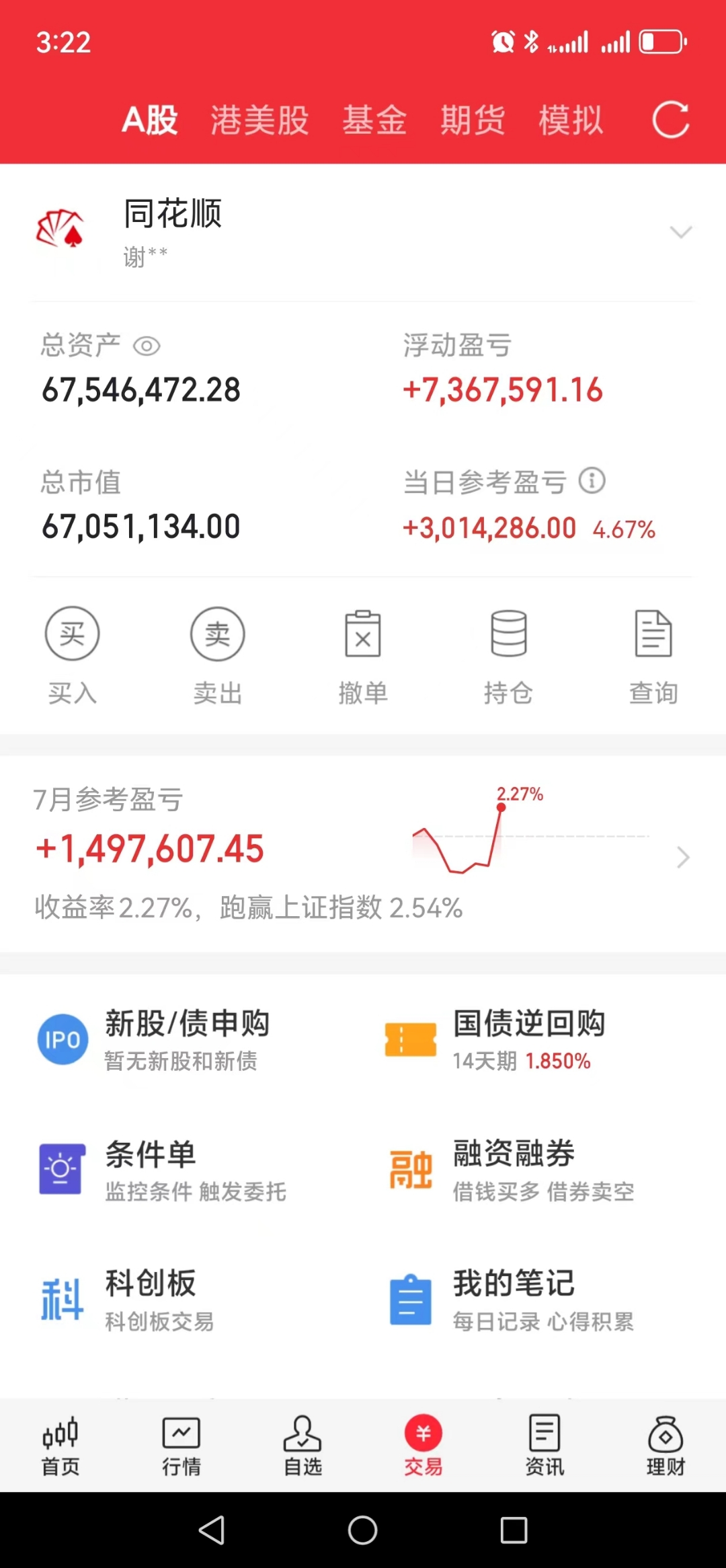Open 国债逆回购 via the yellow ticket icon
Image resolution: width=726 pixels, height=1568 pixels.
tap(411, 1039)
